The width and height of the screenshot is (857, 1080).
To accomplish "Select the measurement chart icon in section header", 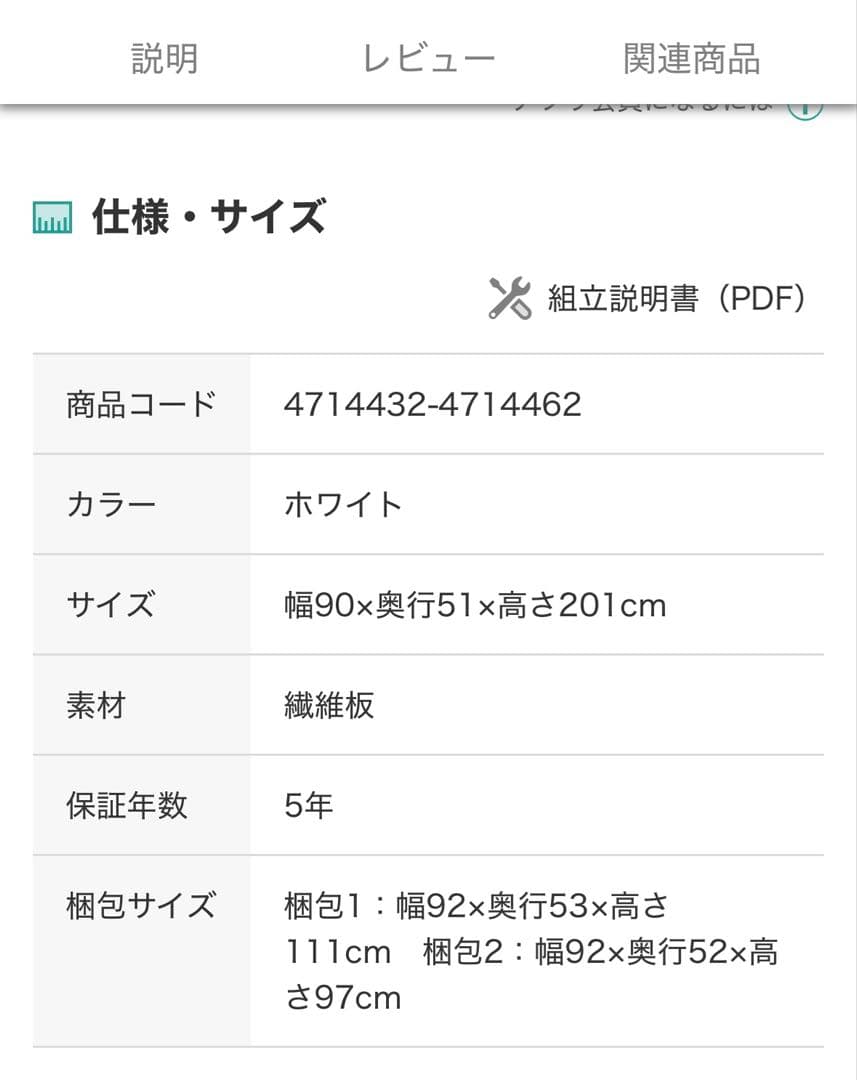I will 52,215.
